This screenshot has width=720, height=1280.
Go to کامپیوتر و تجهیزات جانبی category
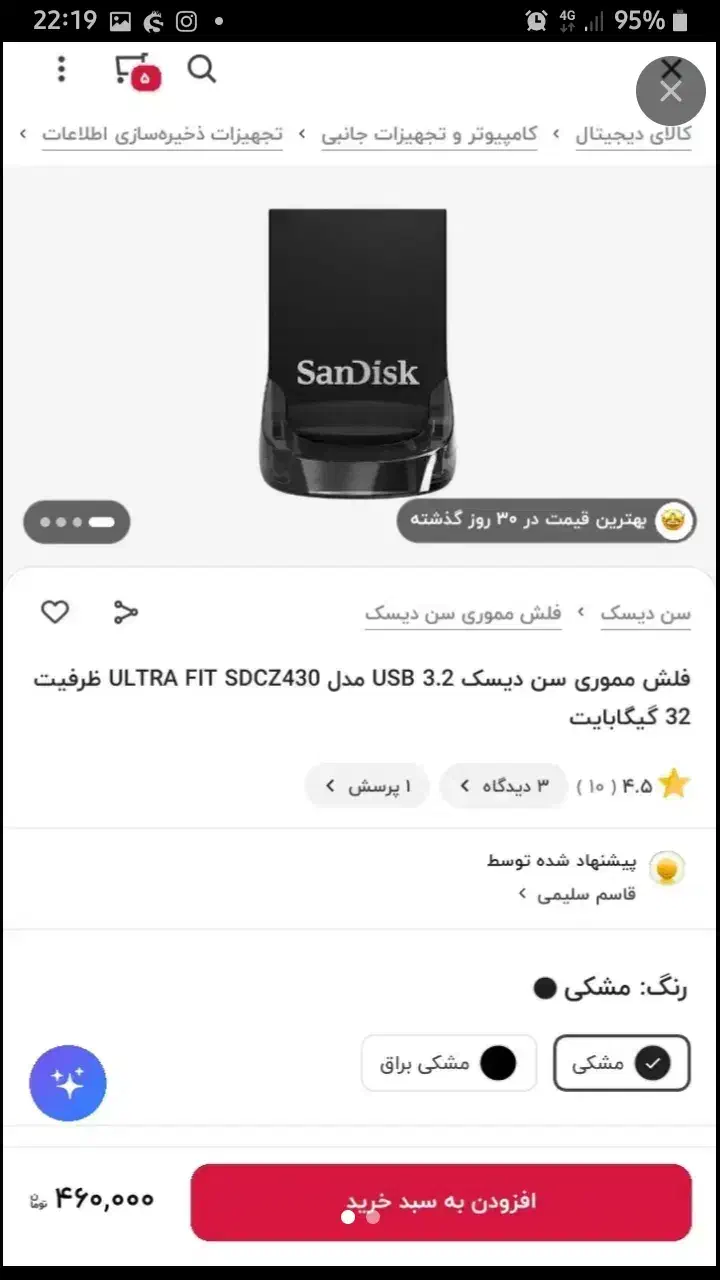point(429,135)
